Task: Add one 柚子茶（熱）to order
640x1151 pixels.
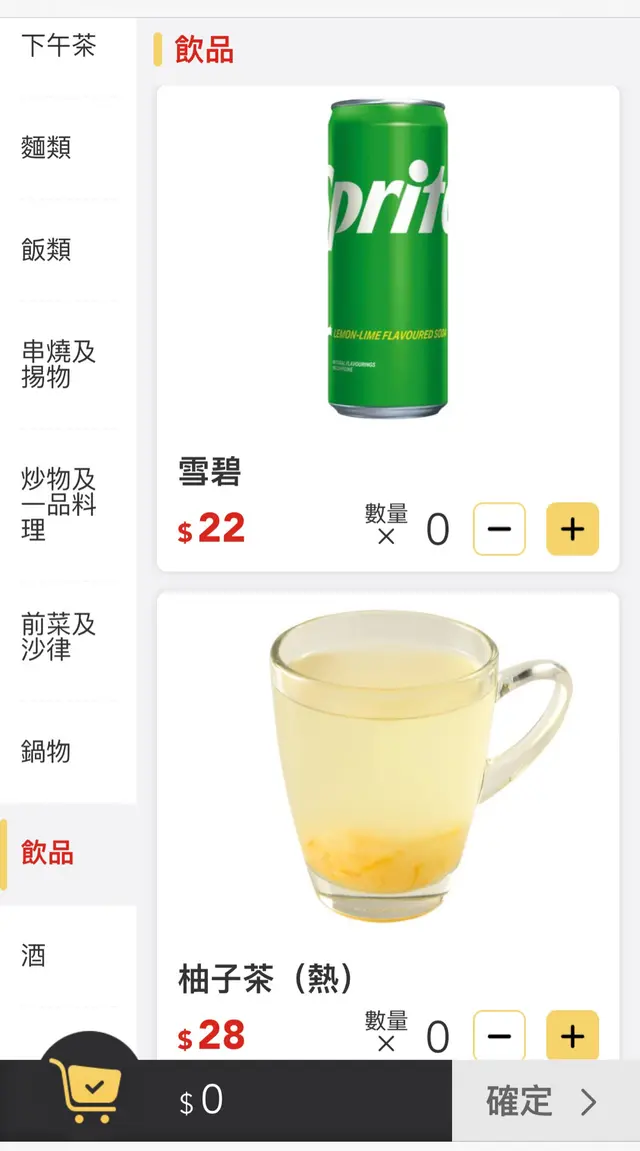Action: (572, 1035)
